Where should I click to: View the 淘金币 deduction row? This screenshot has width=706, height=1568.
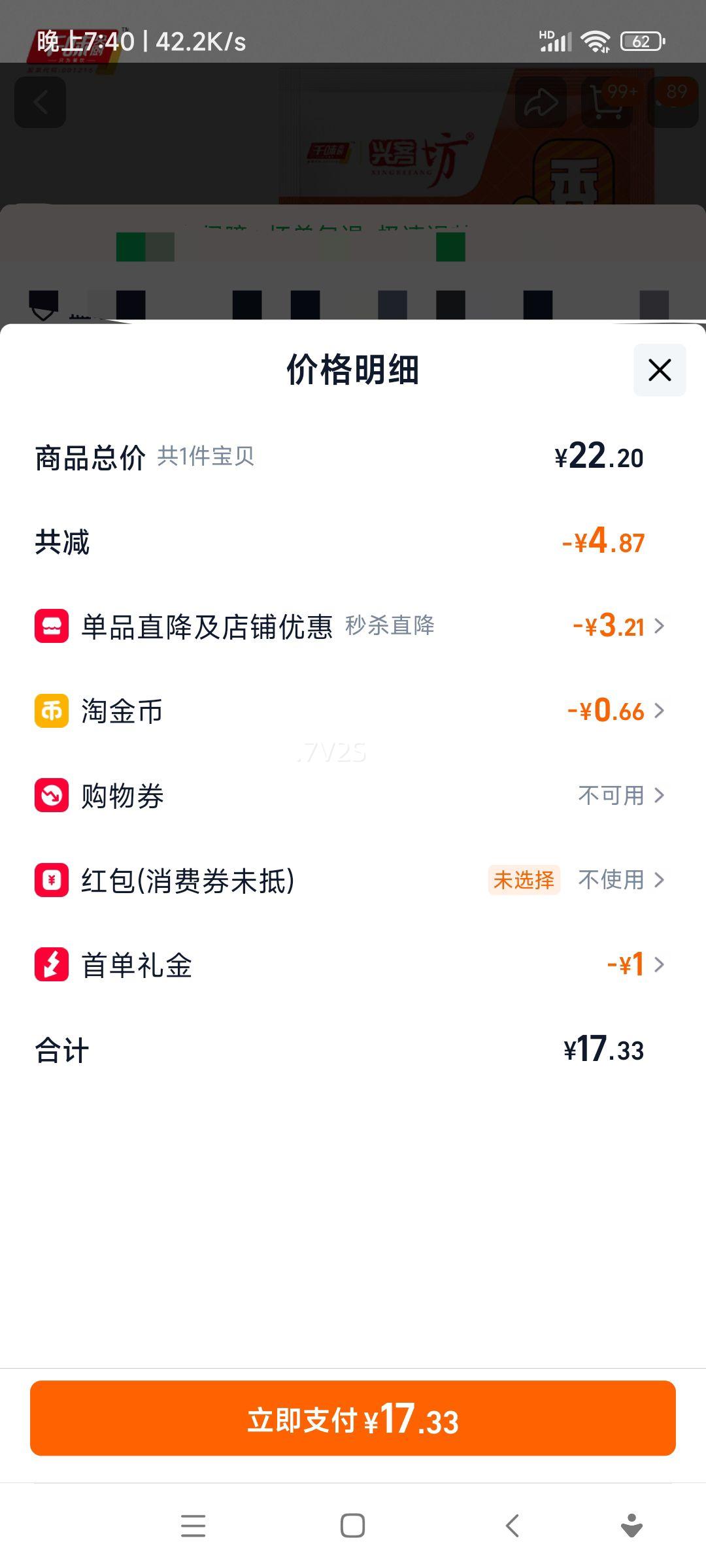(353, 711)
